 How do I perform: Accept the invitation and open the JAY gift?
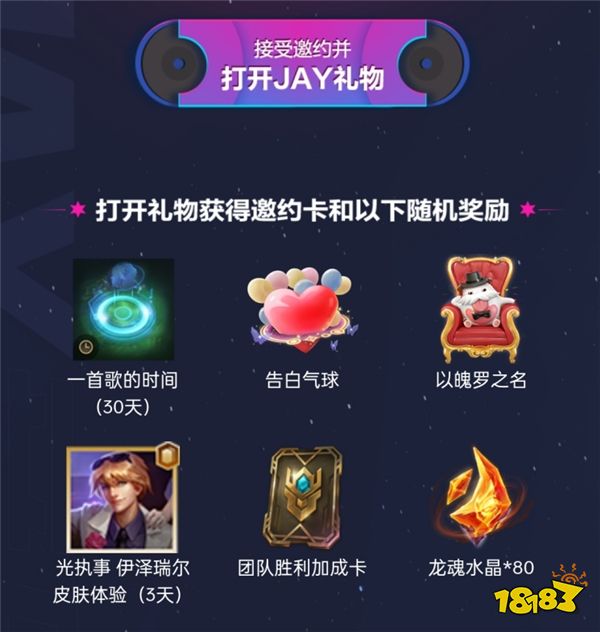[x=302, y=62]
